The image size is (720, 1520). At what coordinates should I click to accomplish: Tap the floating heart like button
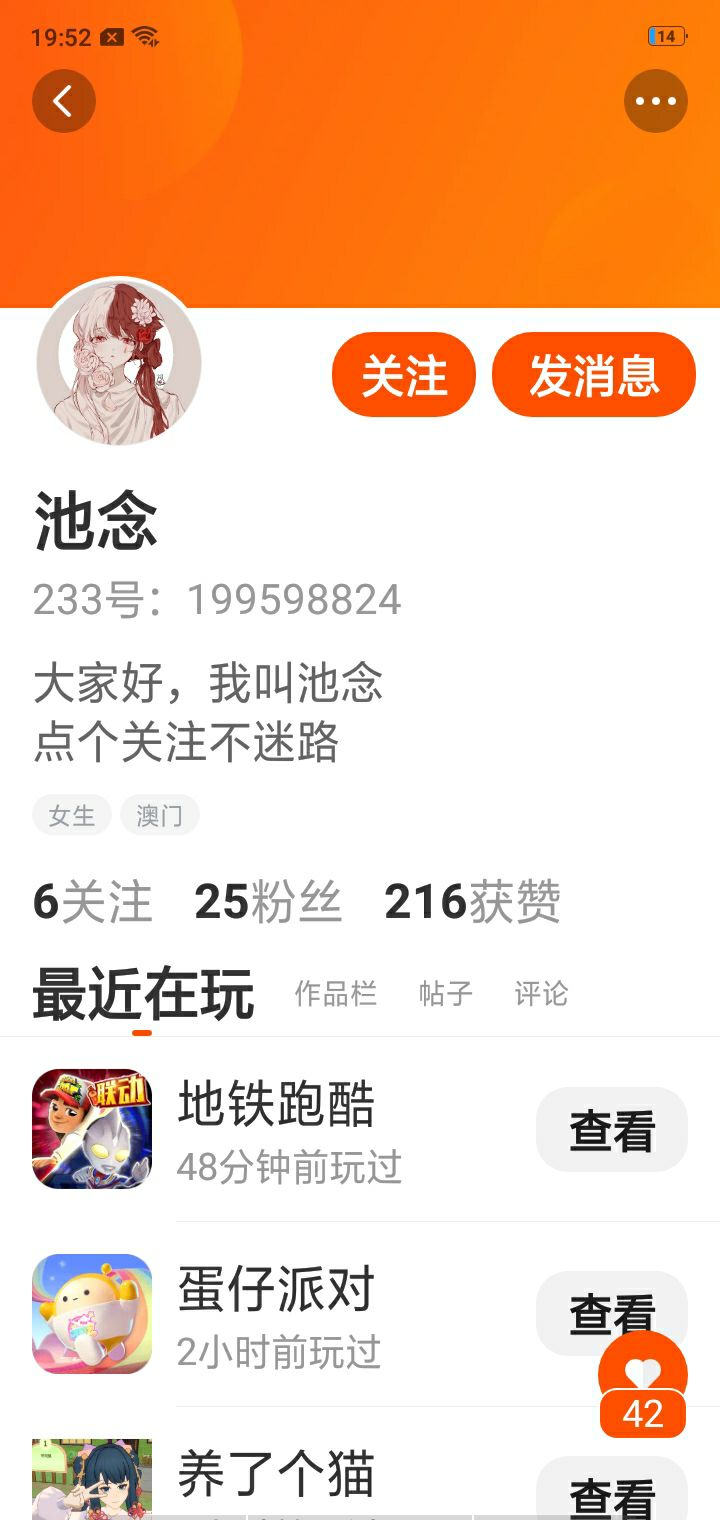tap(643, 1375)
